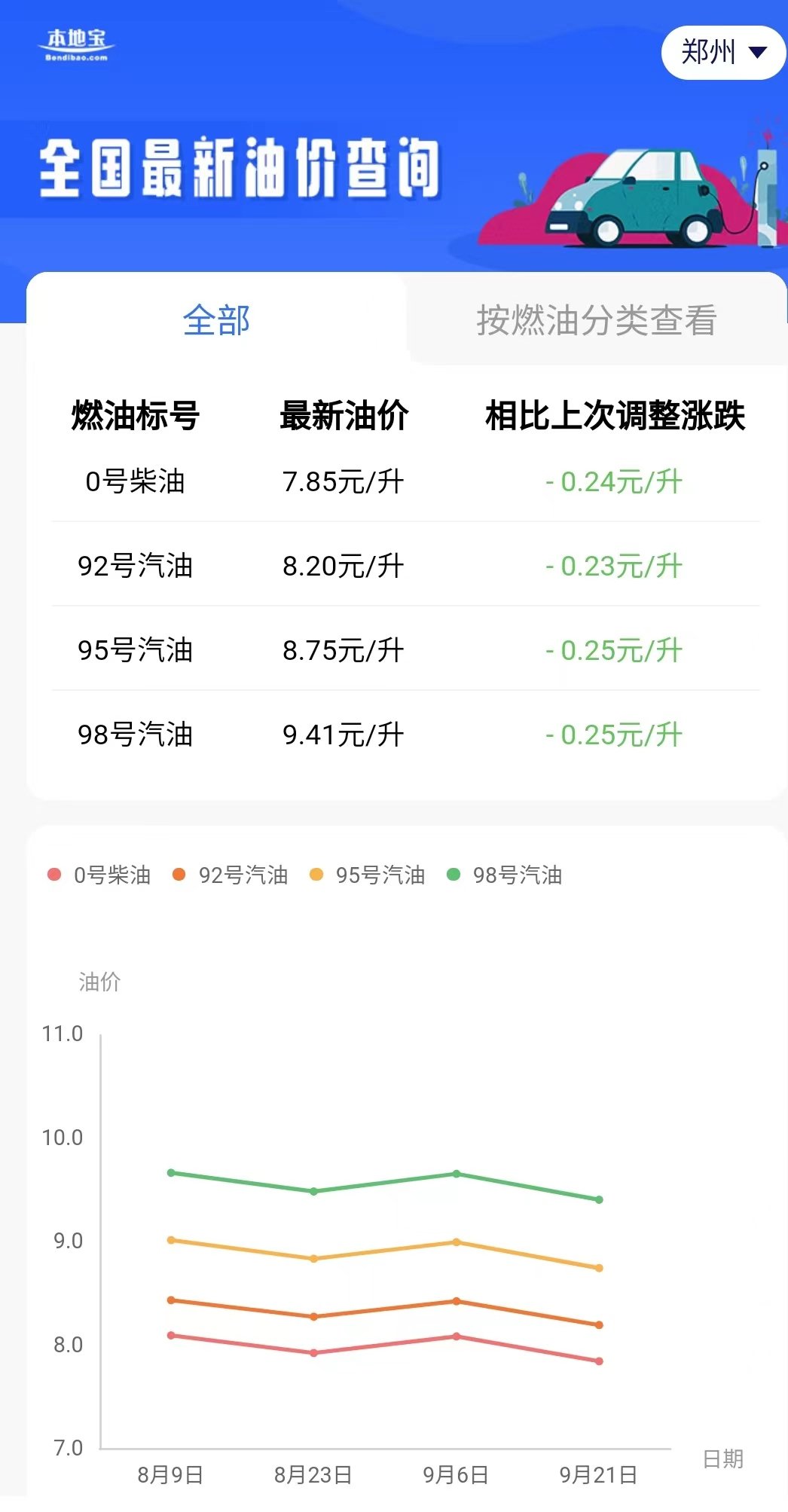The height and width of the screenshot is (1512, 788).
Task: Toggle the 0号柴油 chart legend
Action: [99, 875]
